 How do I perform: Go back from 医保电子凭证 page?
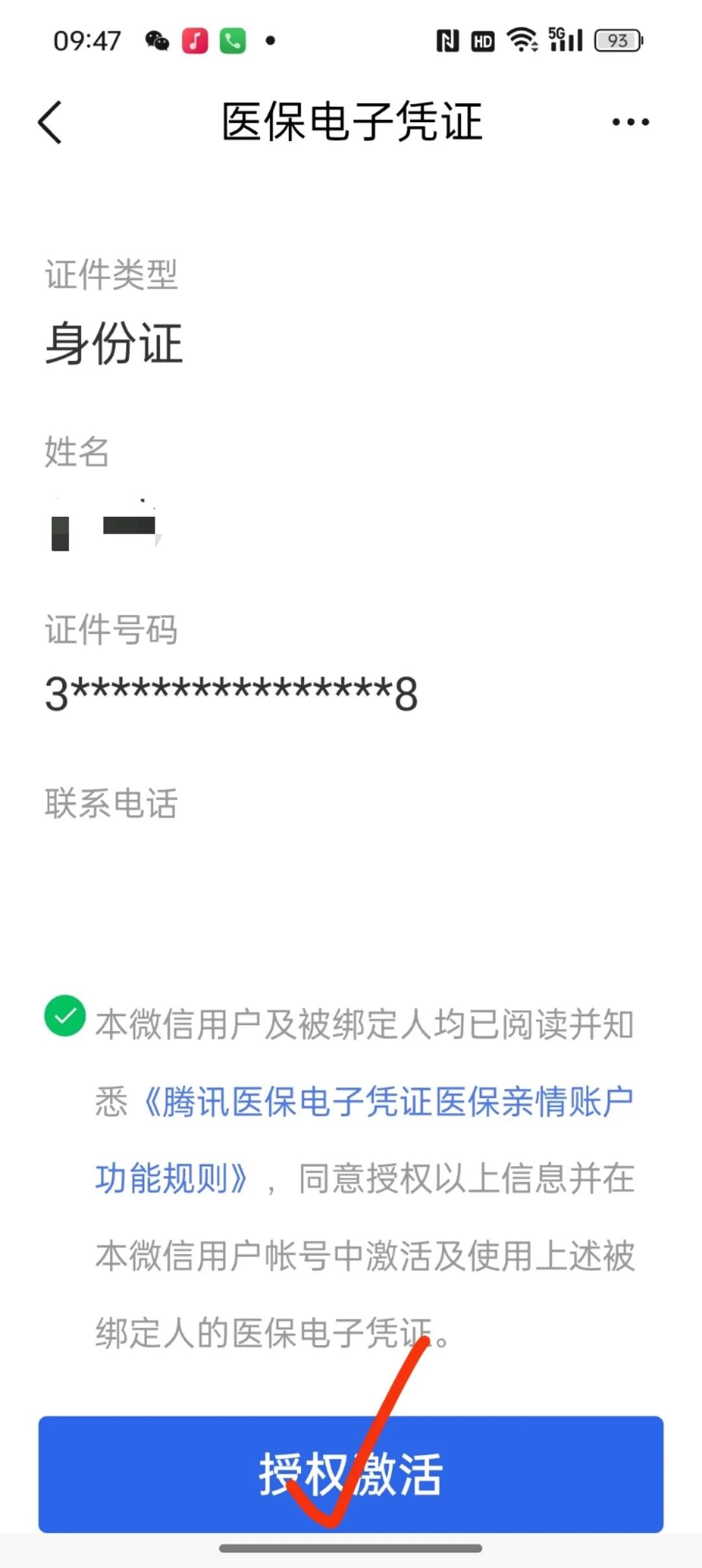51,122
